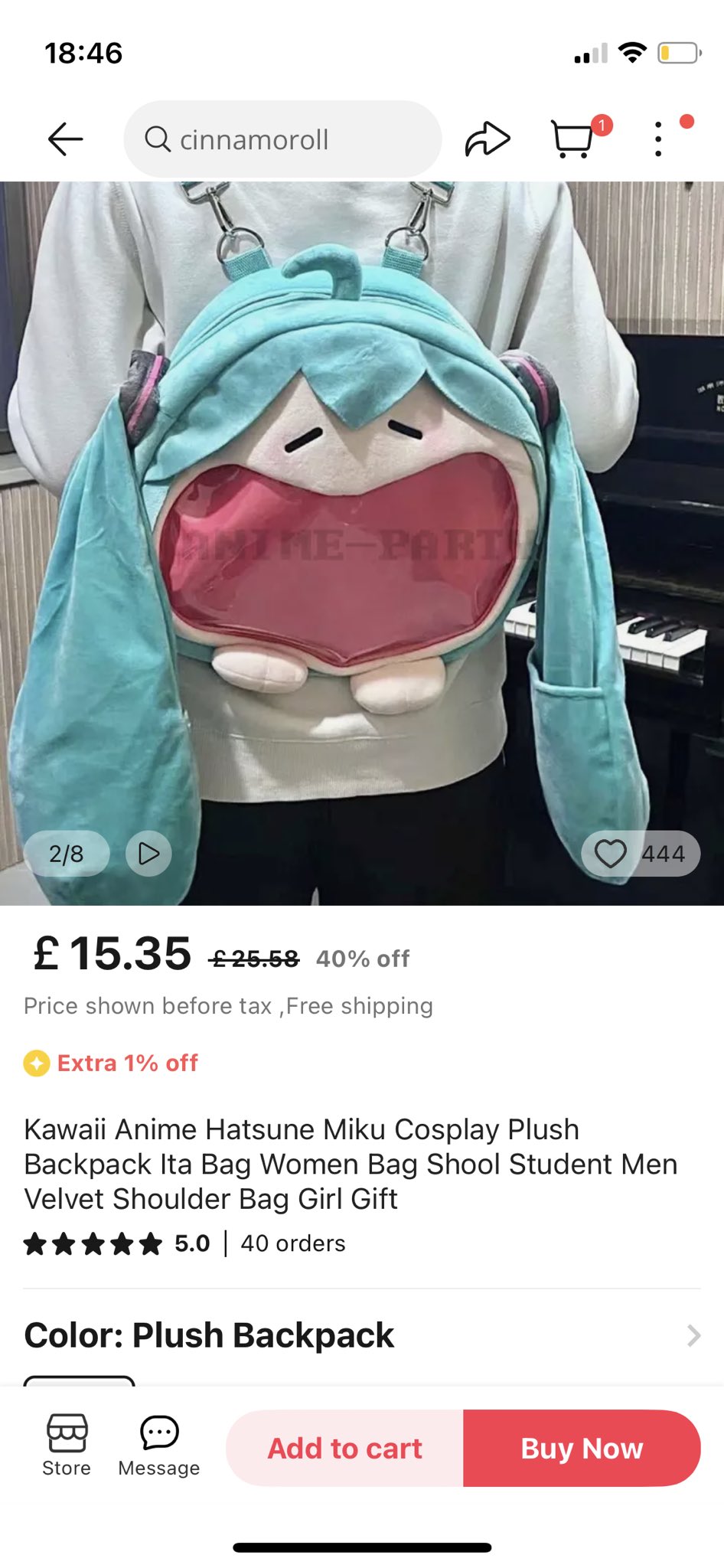Buy Now the Miku backpack
Screen dimensions: 724x1568
(x=582, y=1449)
